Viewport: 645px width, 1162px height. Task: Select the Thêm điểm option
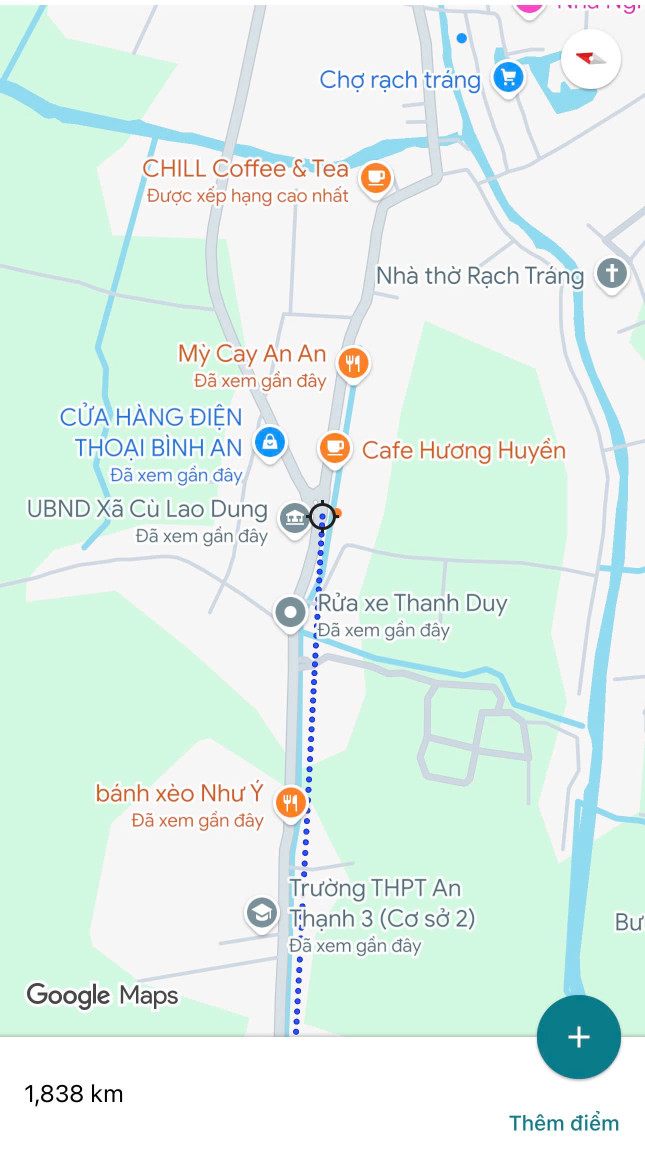click(x=563, y=1123)
